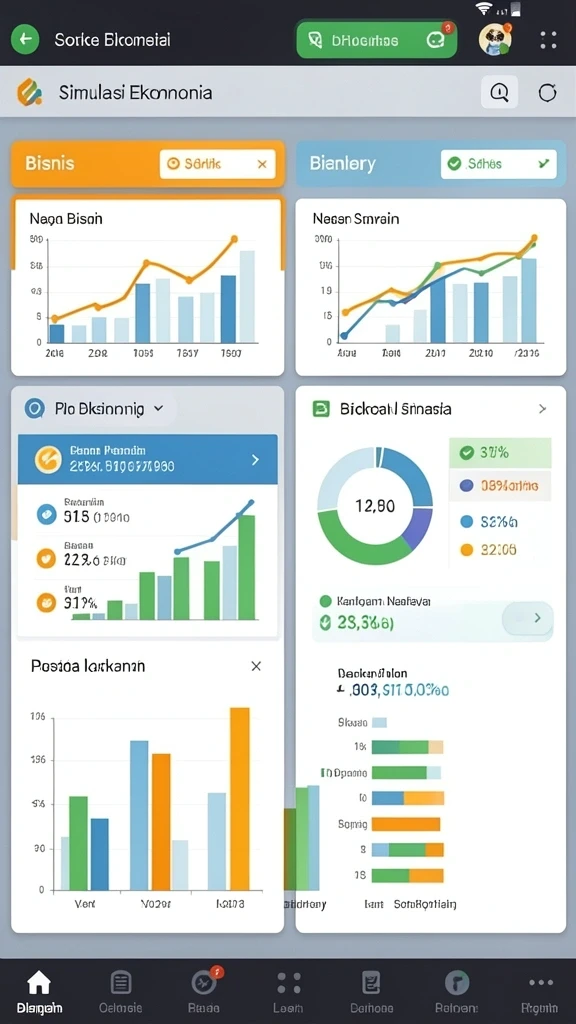Select the Leam tab in the bottom bar

click(x=288, y=991)
